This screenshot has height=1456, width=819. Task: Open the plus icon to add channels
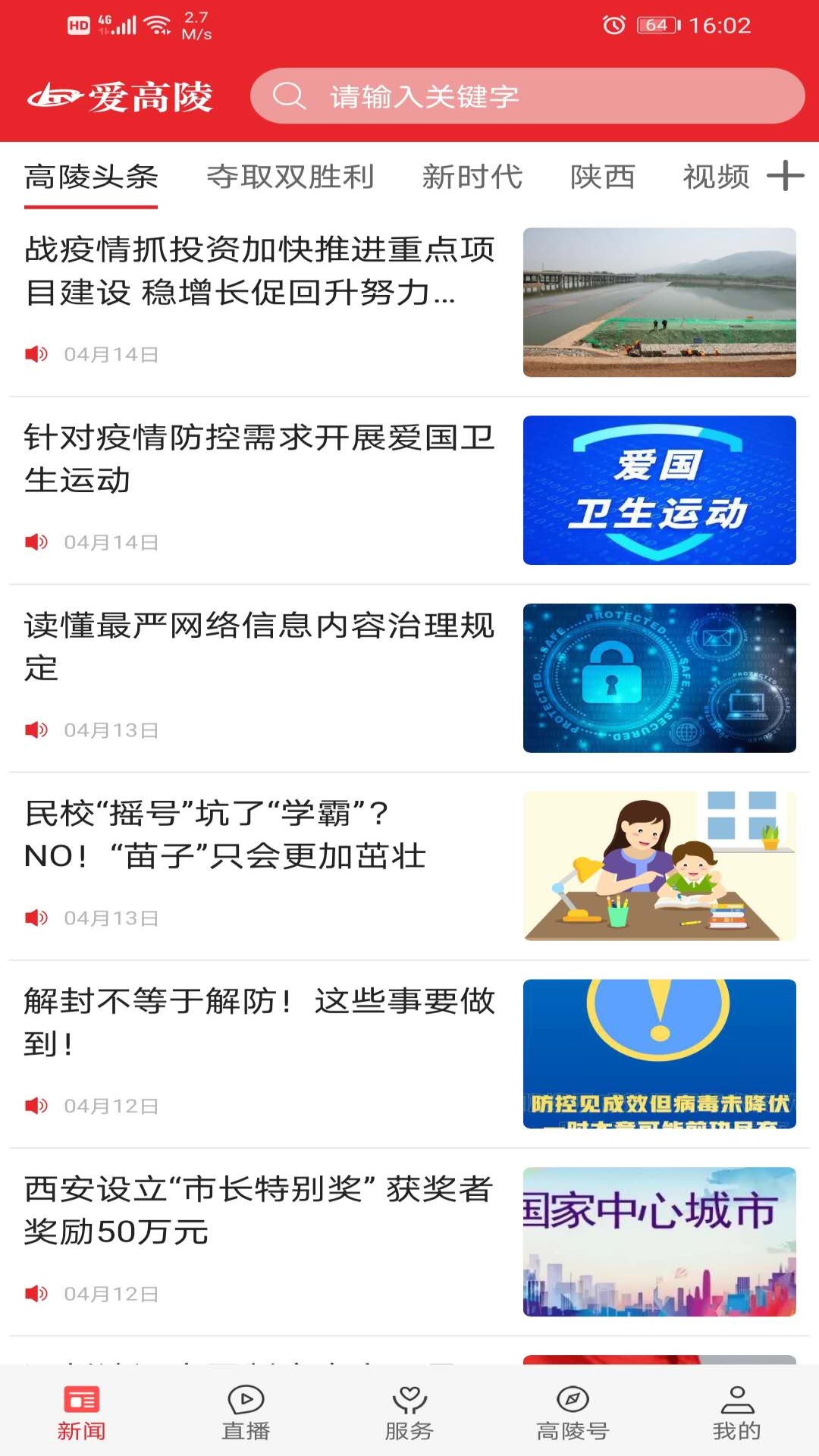(x=785, y=176)
